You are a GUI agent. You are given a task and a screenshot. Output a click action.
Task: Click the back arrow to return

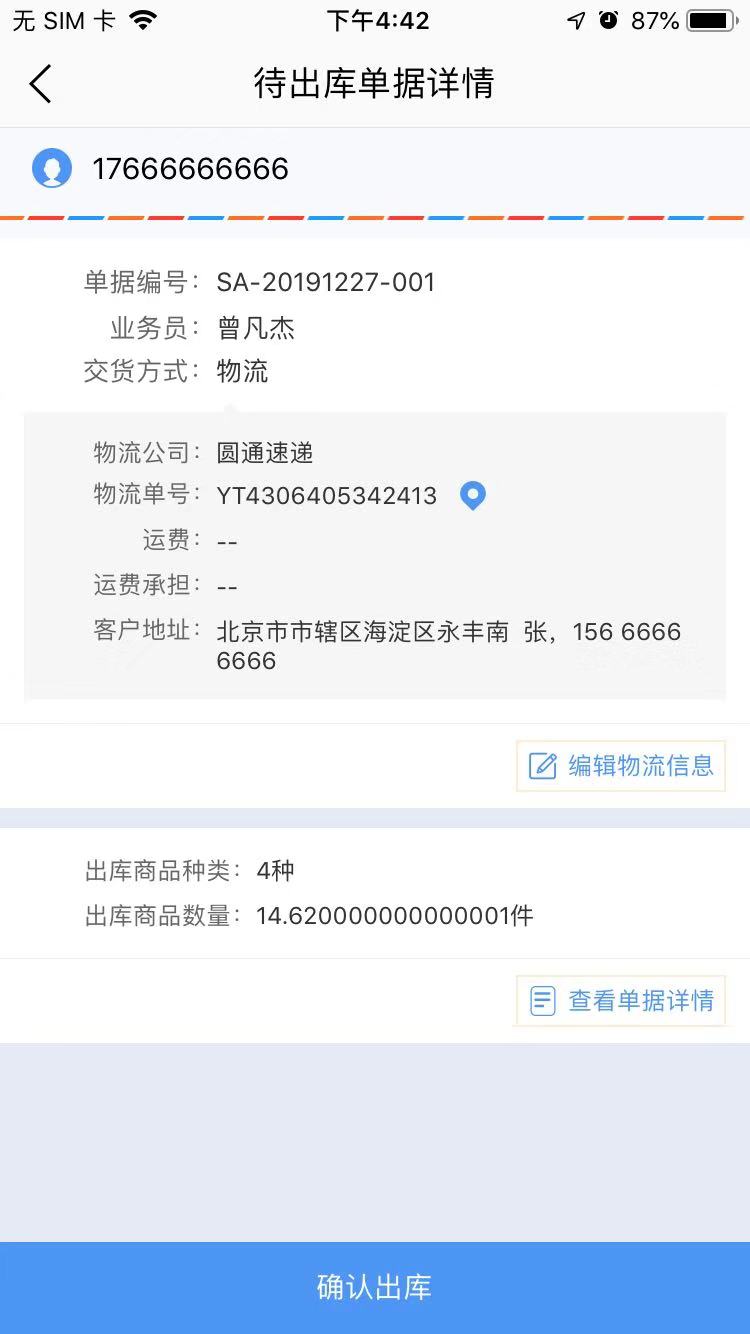(x=40, y=84)
